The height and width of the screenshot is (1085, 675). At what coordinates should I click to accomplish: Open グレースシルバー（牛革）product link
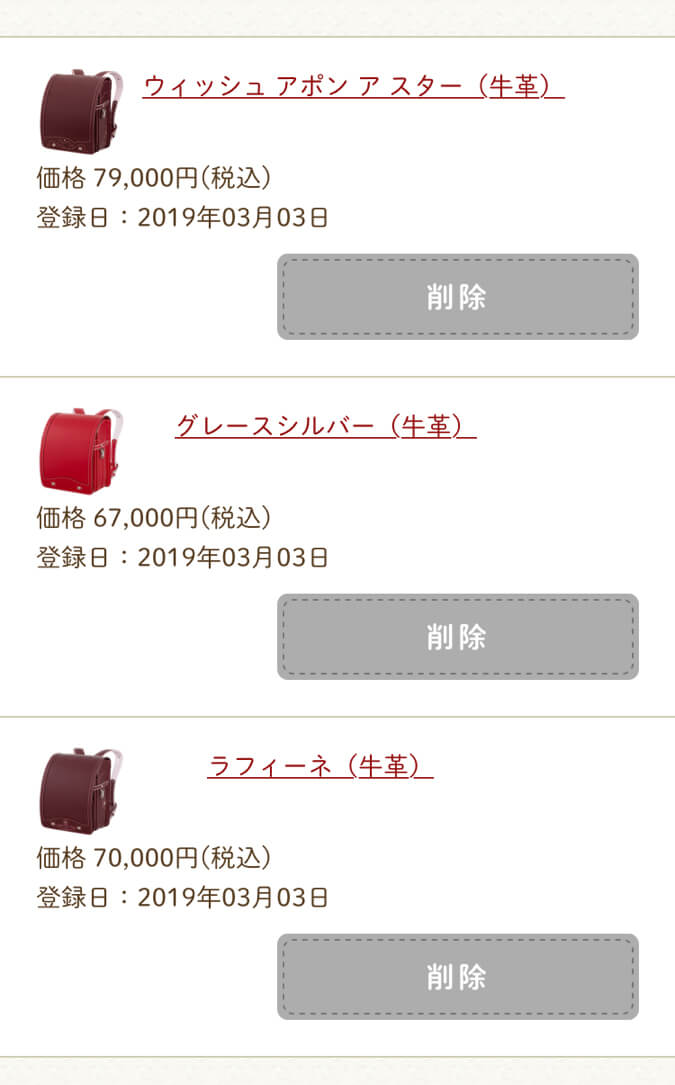point(325,427)
